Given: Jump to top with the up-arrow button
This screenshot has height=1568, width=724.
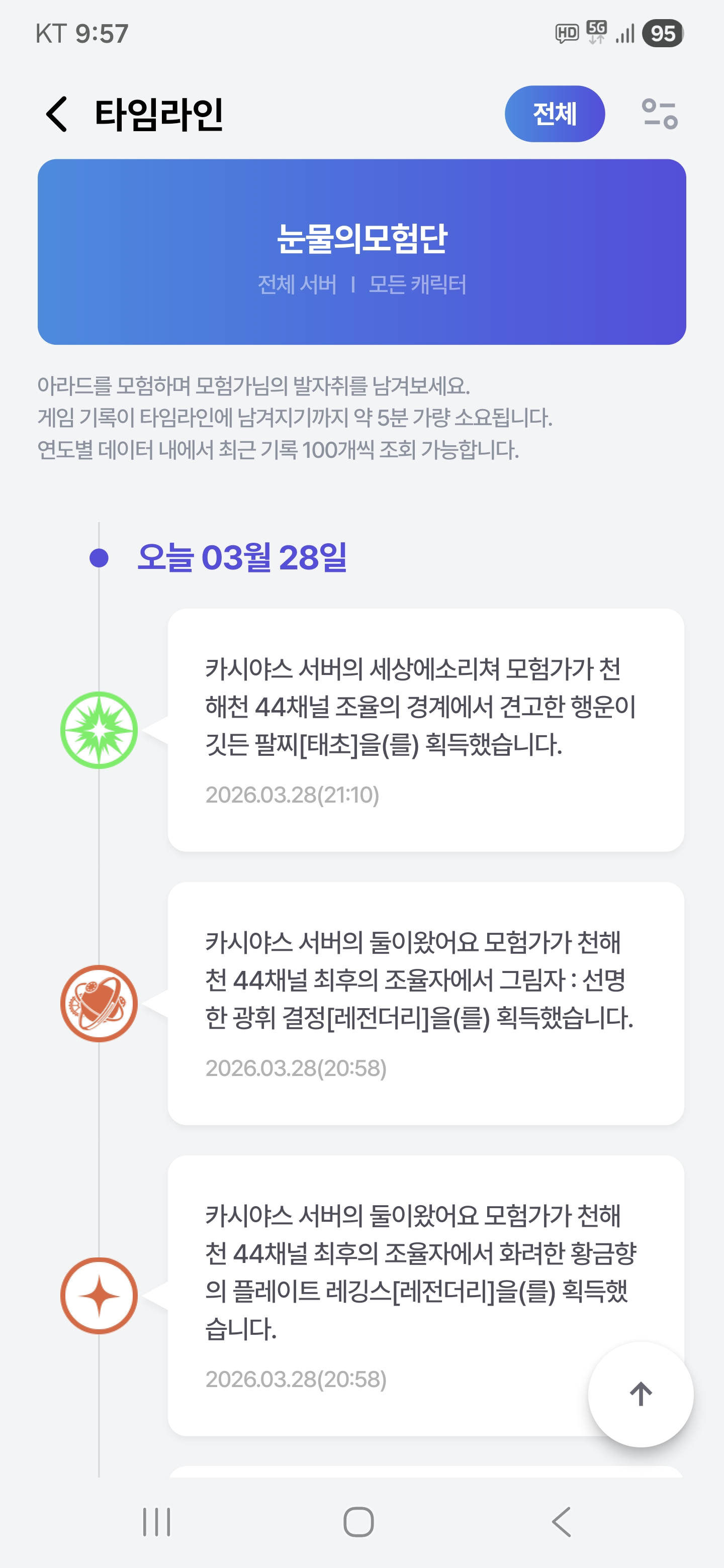Looking at the screenshot, I should [x=640, y=1394].
